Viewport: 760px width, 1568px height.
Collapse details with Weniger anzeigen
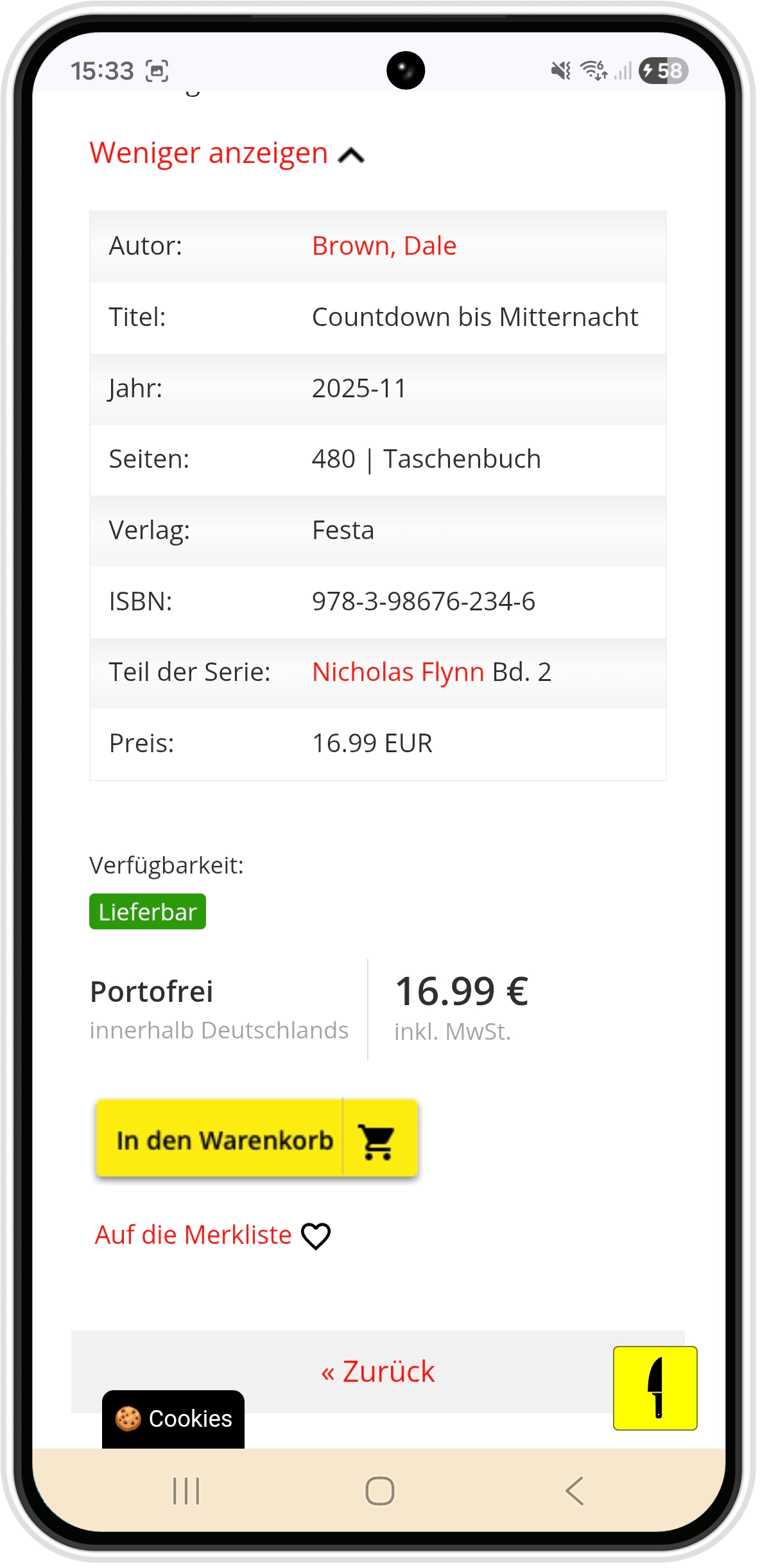click(x=227, y=154)
